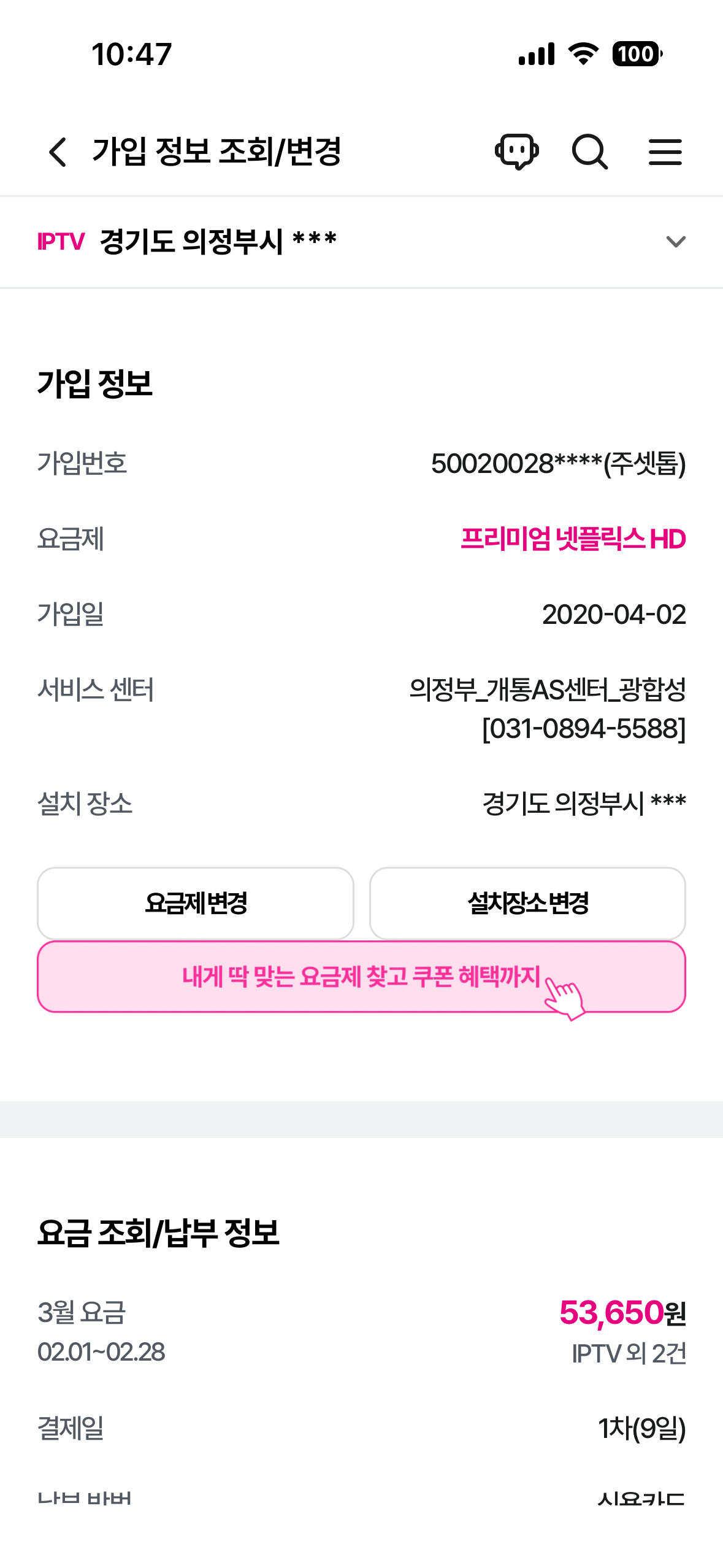Open the hamburger menu
Image resolution: width=723 pixels, height=1568 pixels.
click(665, 152)
